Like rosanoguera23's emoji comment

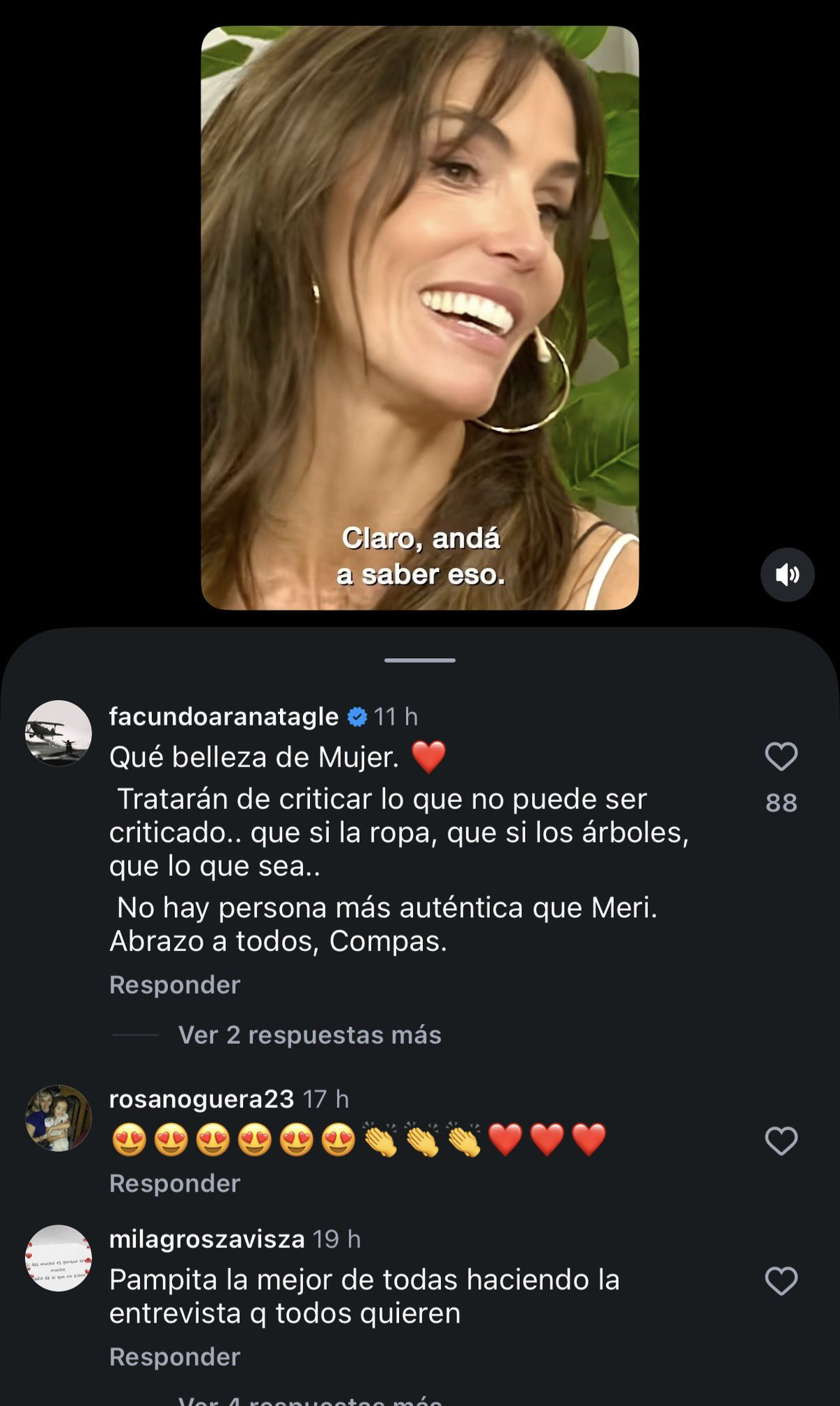(781, 1141)
